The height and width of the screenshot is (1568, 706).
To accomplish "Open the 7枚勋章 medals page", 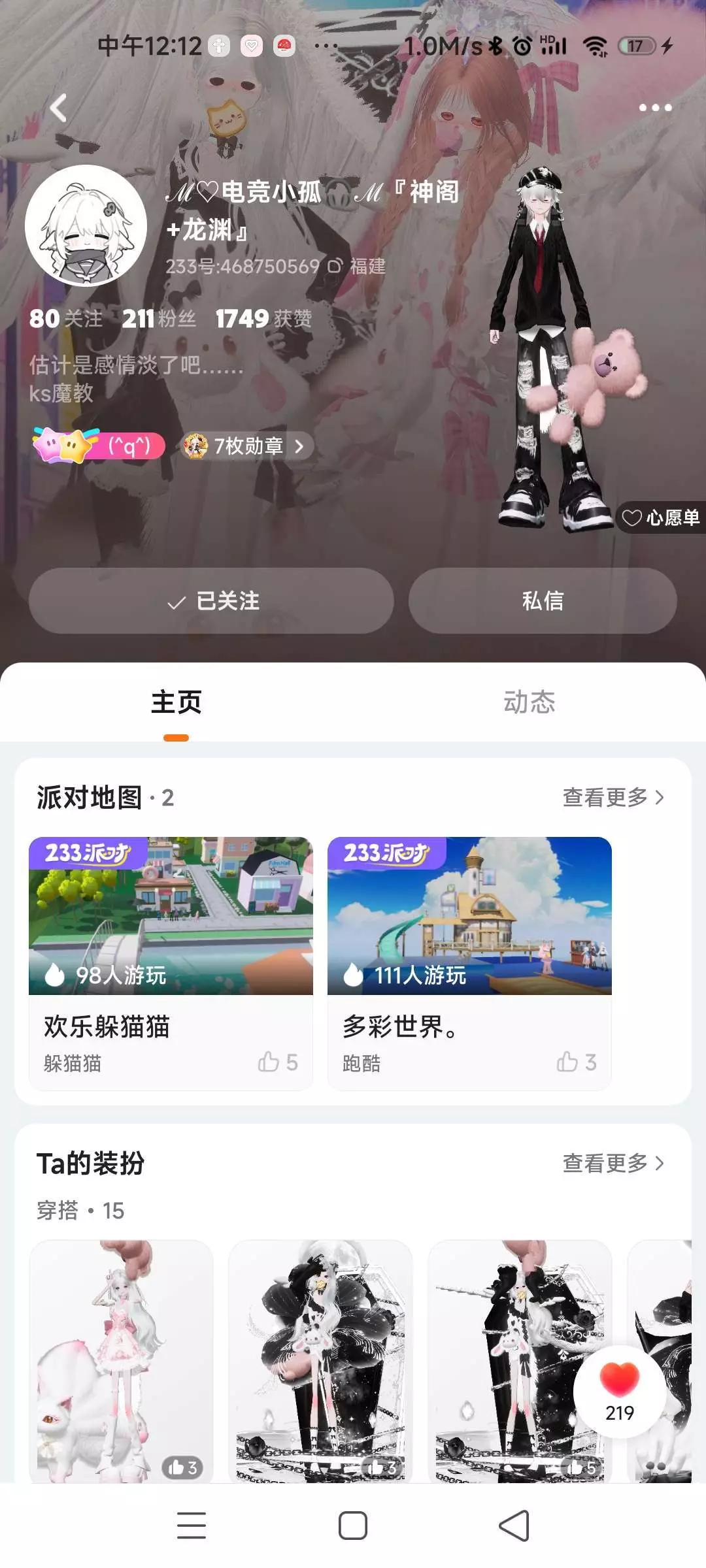I will 247,446.
